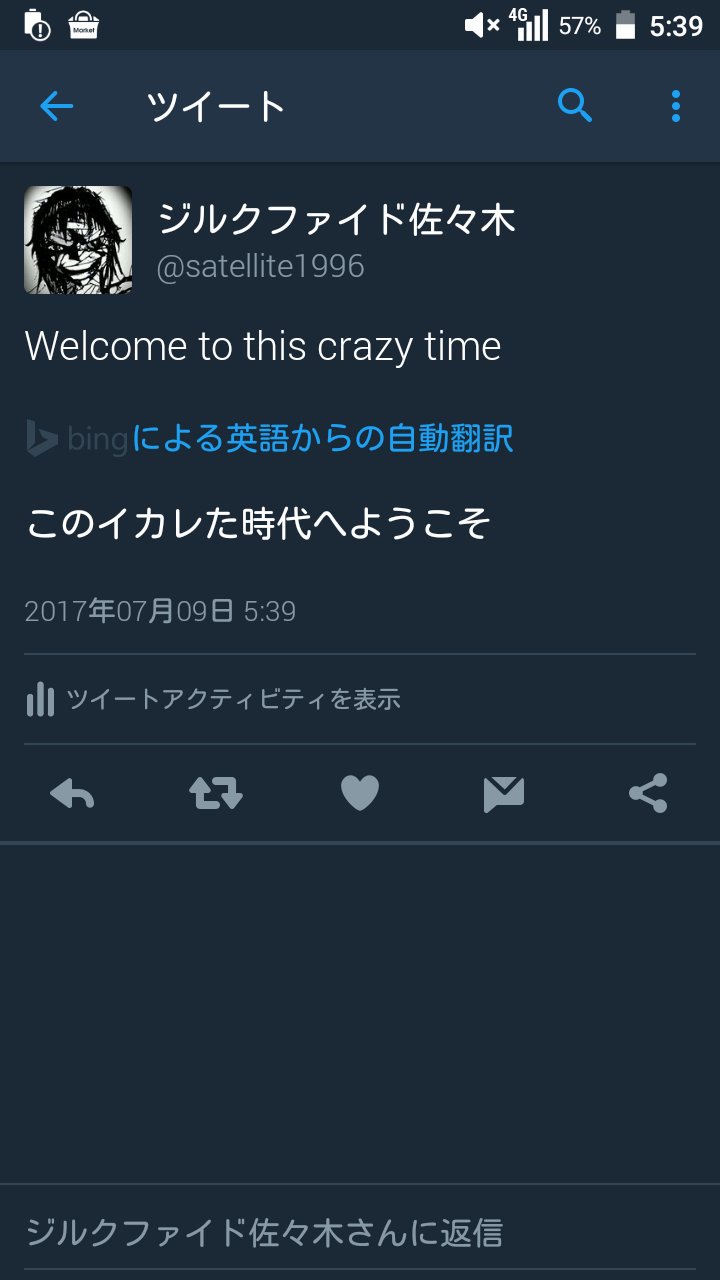
Task: Like this tweet with the heart
Action: pos(360,794)
